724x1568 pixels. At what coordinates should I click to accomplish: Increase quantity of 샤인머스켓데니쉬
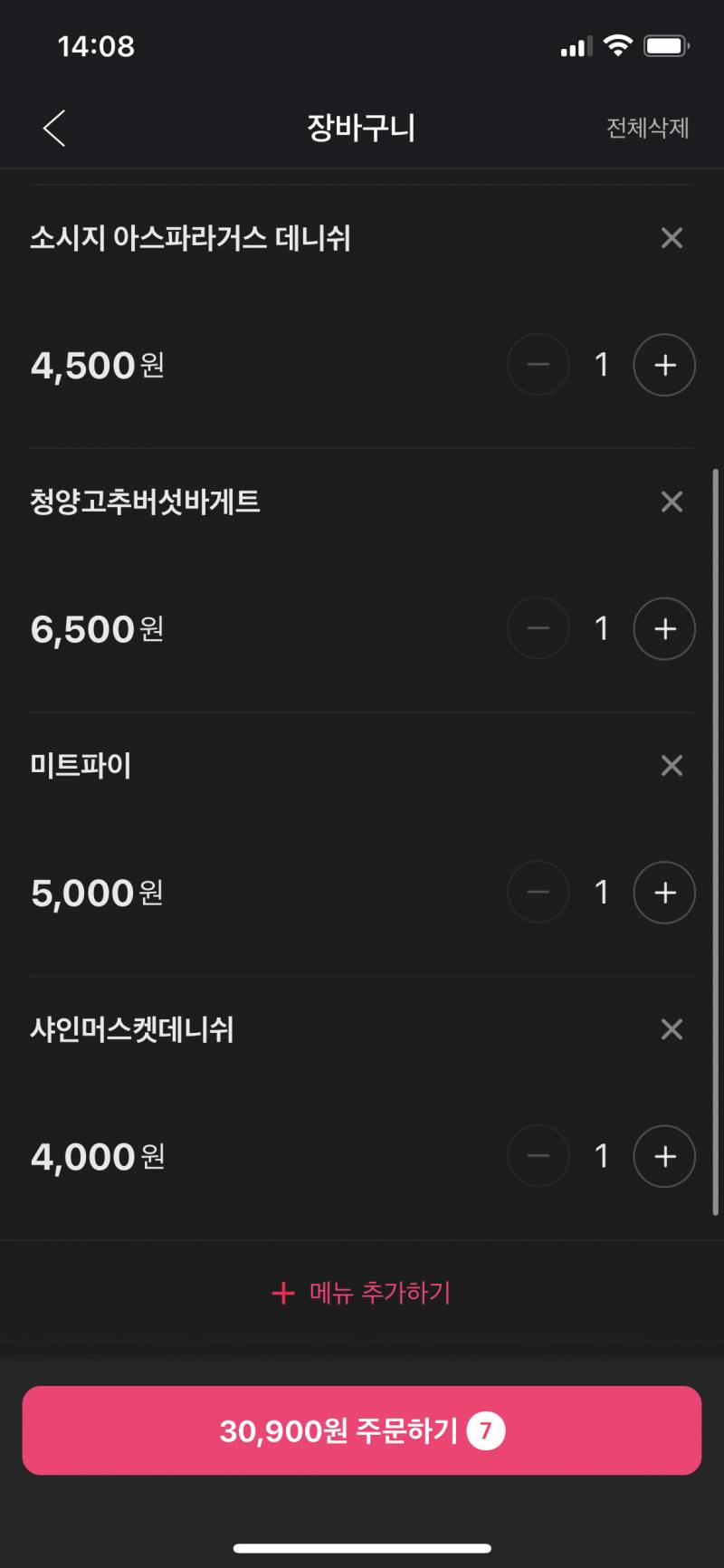coord(663,1156)
